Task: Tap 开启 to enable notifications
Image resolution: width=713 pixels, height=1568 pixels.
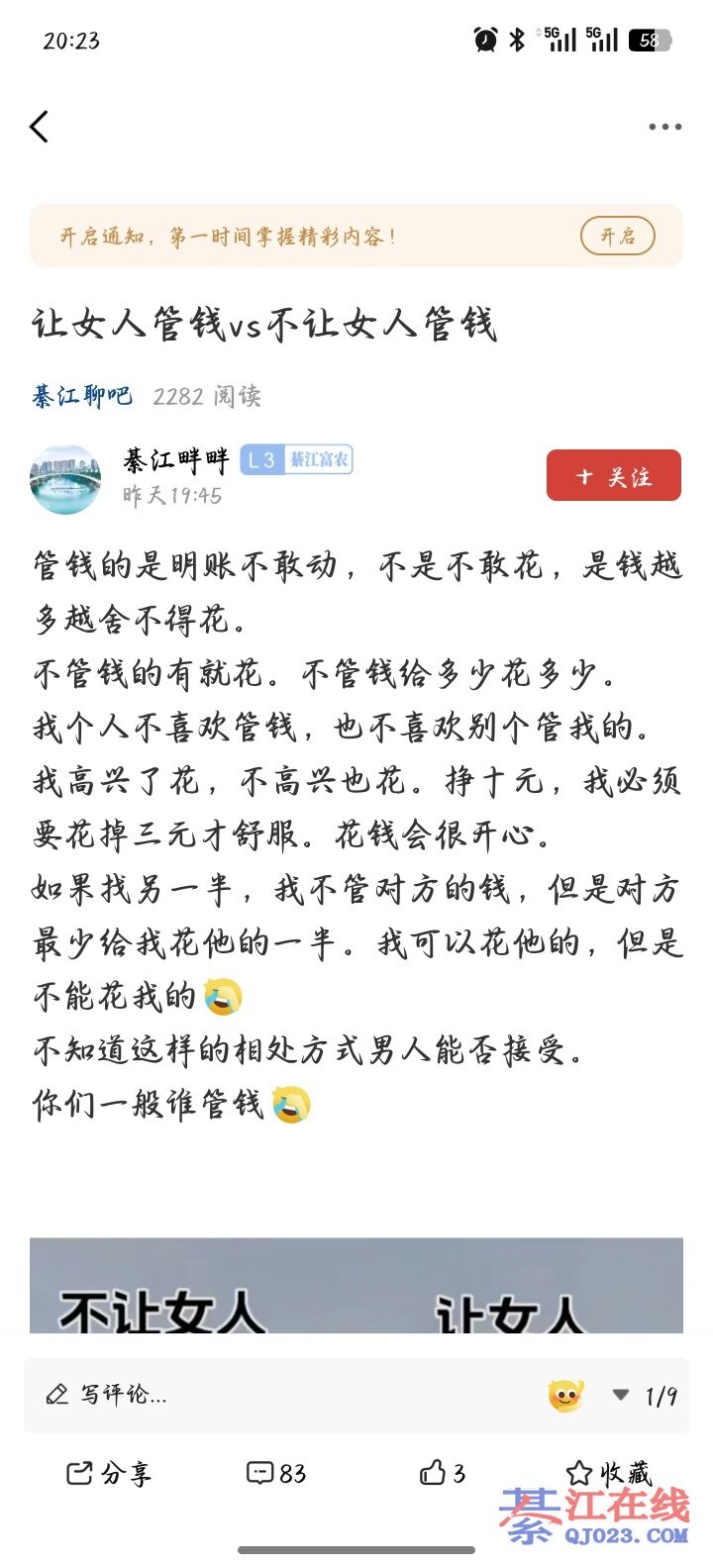Action: click(617, 237)
